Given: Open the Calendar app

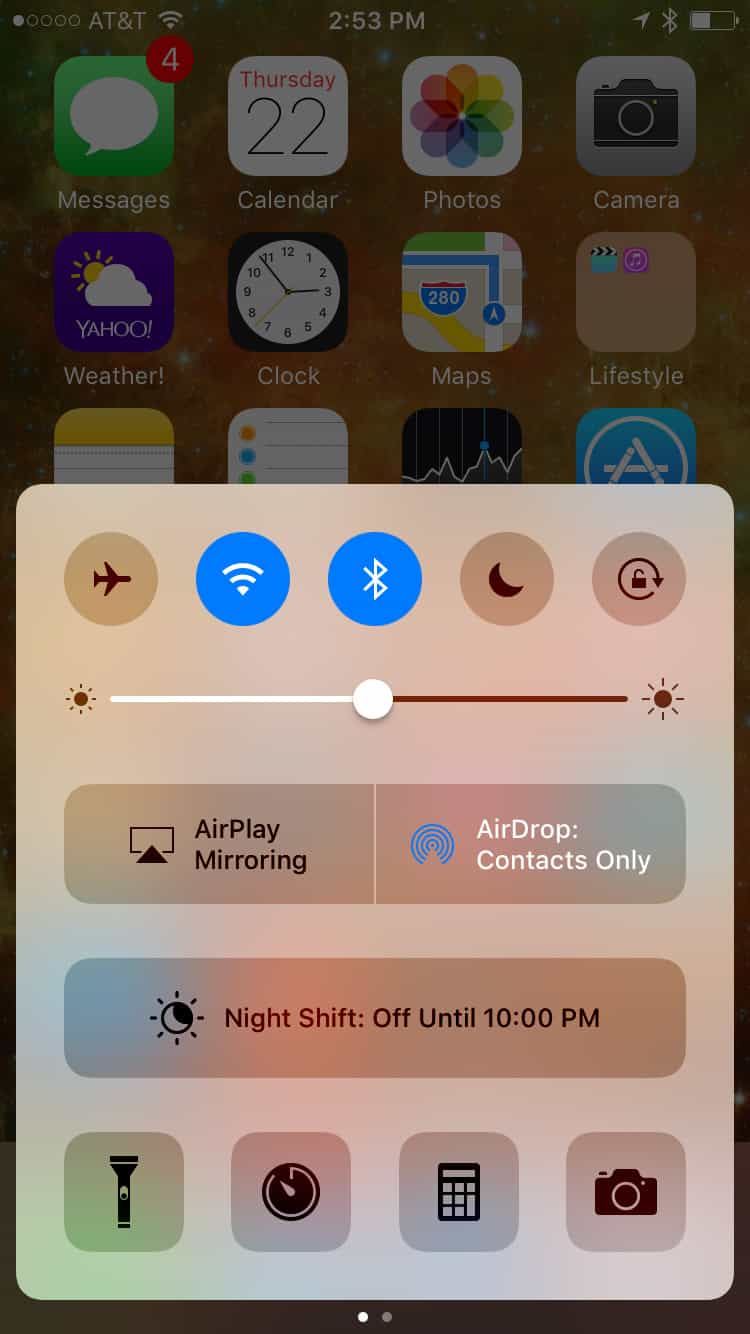Looking at the screenshot, I should [288, 116].
